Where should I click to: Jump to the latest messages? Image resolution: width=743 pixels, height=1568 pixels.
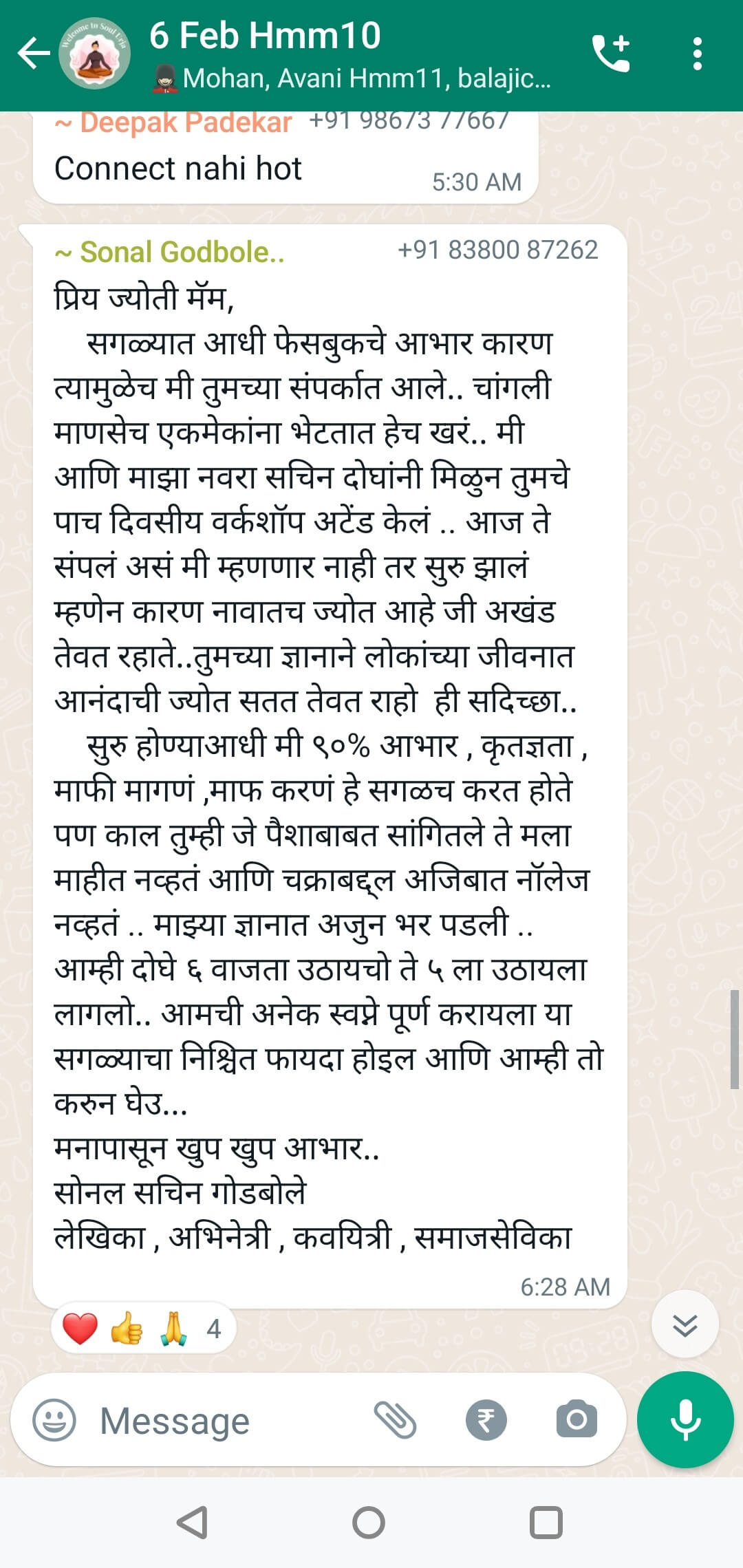(685, 1324)
